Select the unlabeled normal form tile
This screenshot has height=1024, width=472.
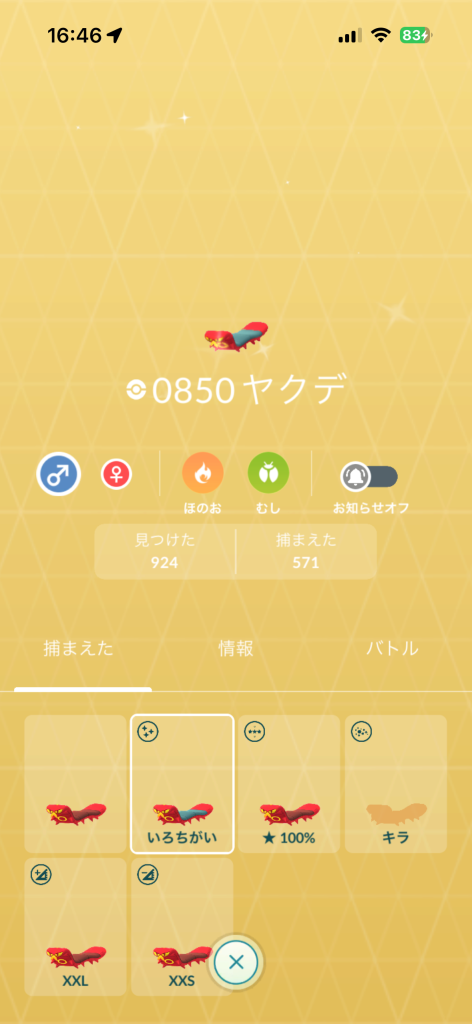[76, 784]
